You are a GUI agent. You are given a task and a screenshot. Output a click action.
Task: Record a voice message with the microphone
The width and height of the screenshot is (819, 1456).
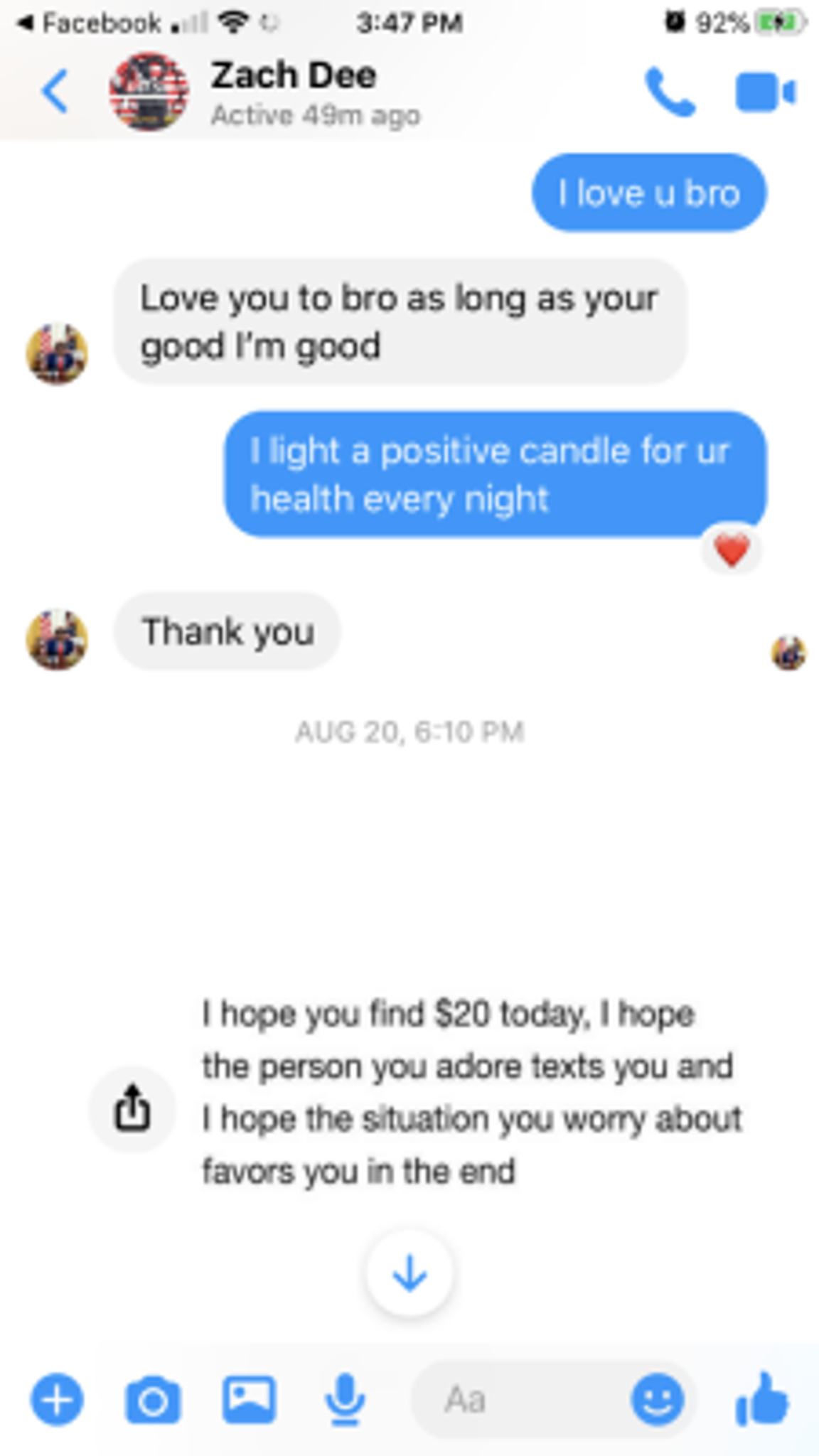[x=345, y=1399]
